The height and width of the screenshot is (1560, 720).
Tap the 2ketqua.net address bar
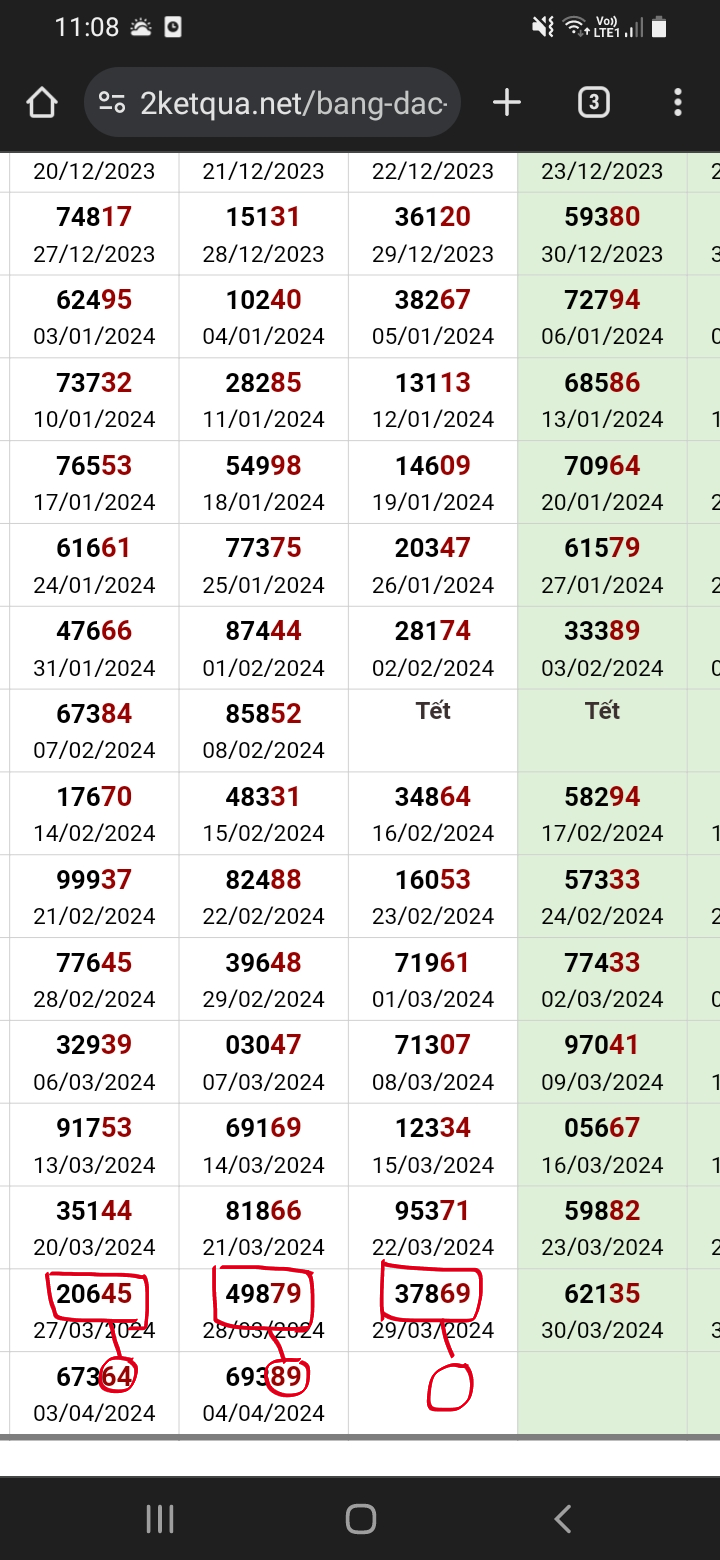272,102
